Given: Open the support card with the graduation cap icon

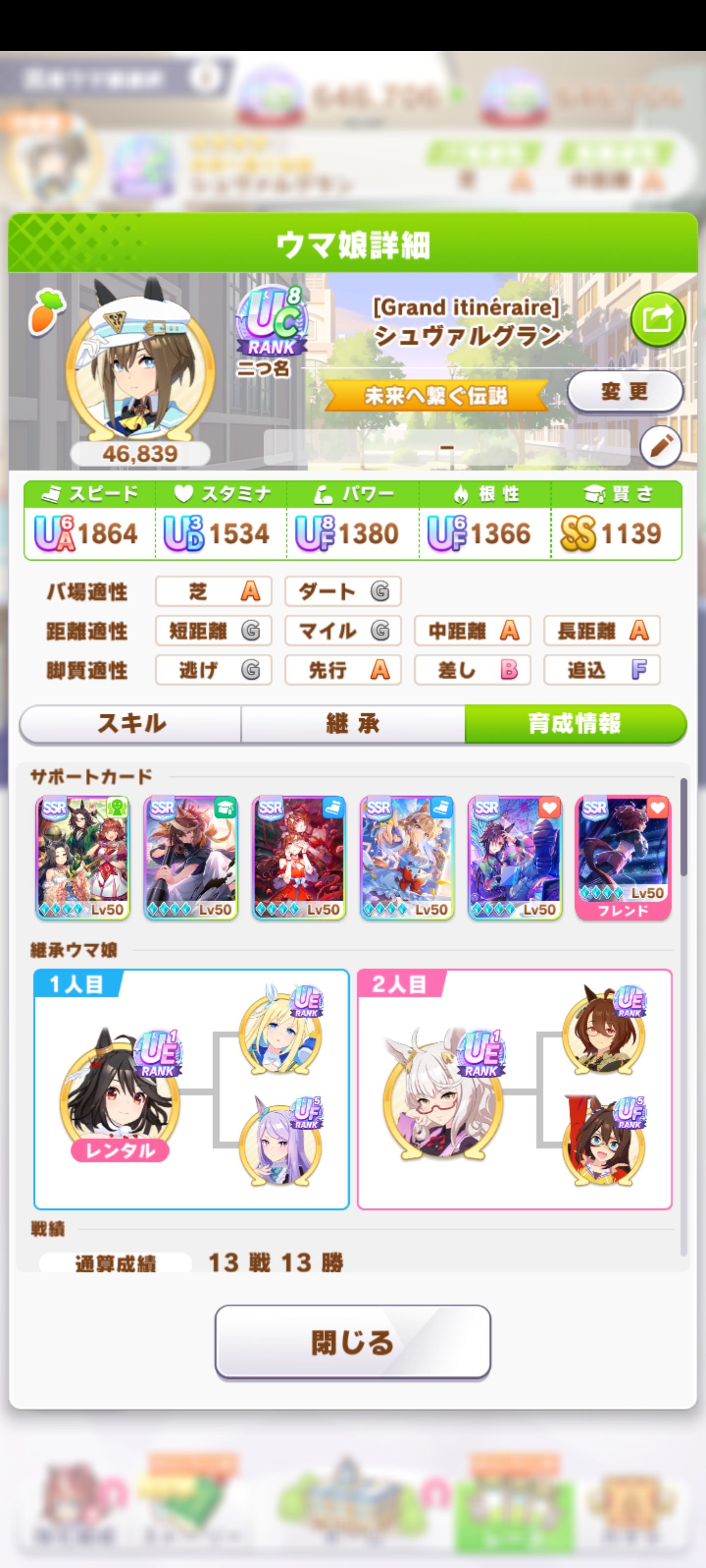Looking at the screenshot, I should pos(191,857).
